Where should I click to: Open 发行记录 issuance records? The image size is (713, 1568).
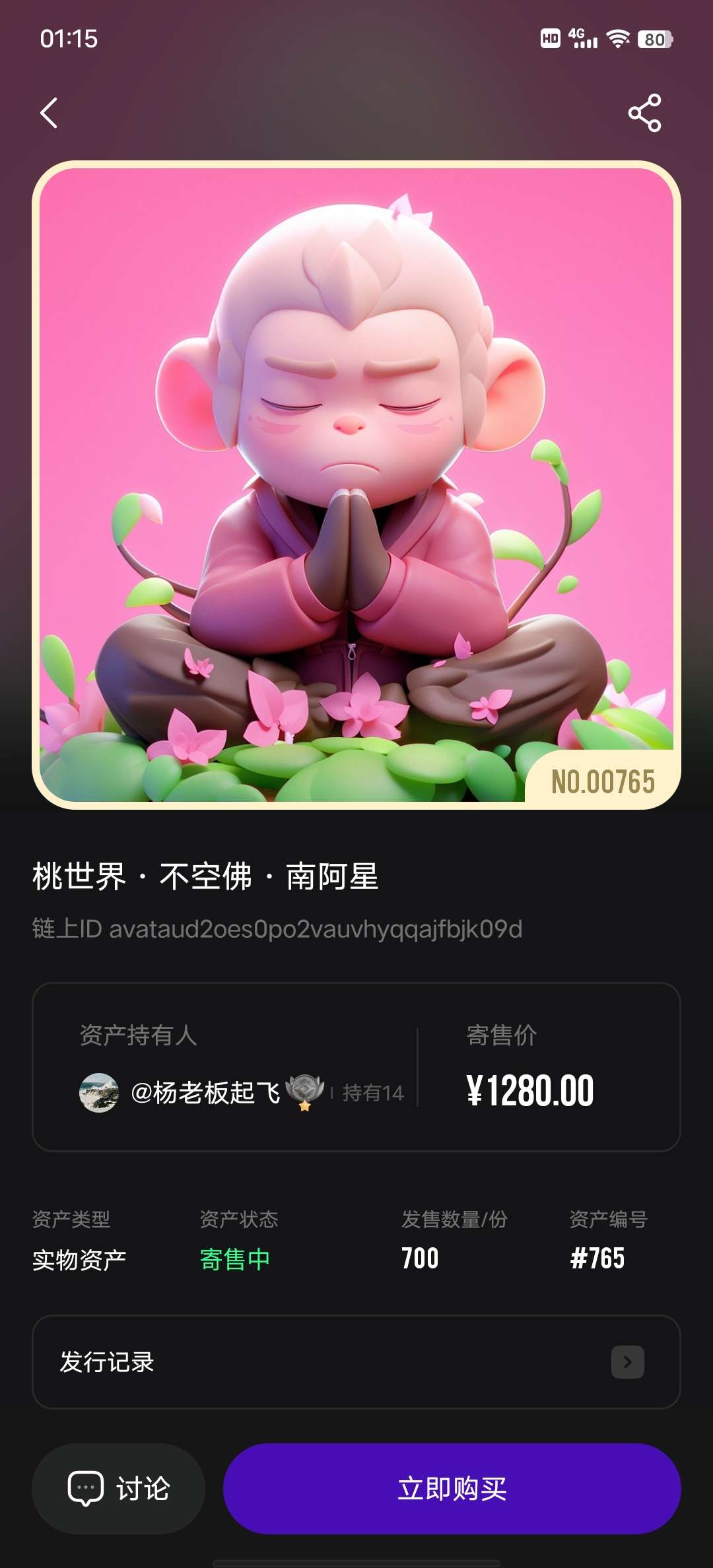(356, 1362)
